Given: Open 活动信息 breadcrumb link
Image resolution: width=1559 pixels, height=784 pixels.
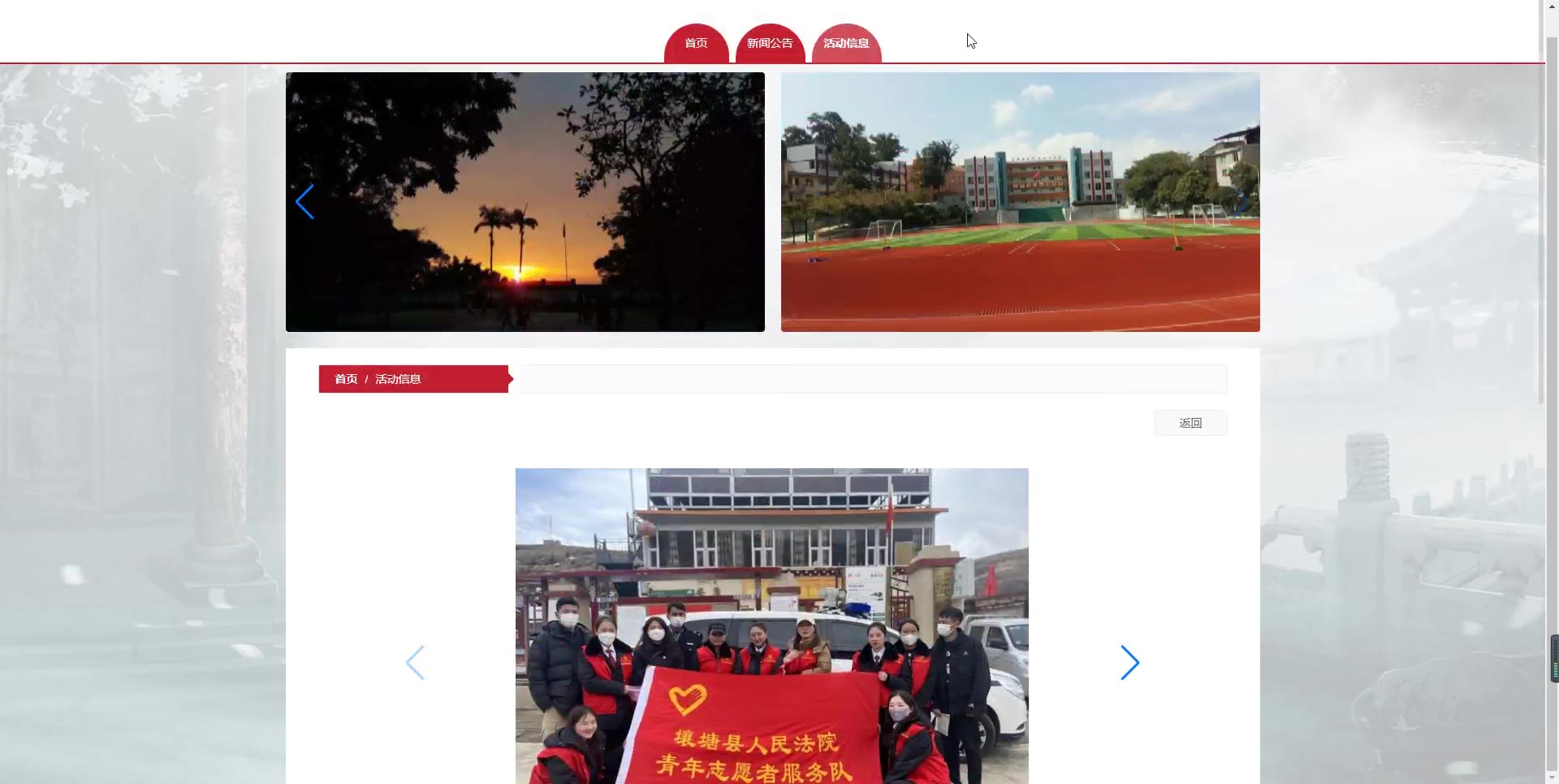Looking at the screenshot, I should [x=398, y=379].
